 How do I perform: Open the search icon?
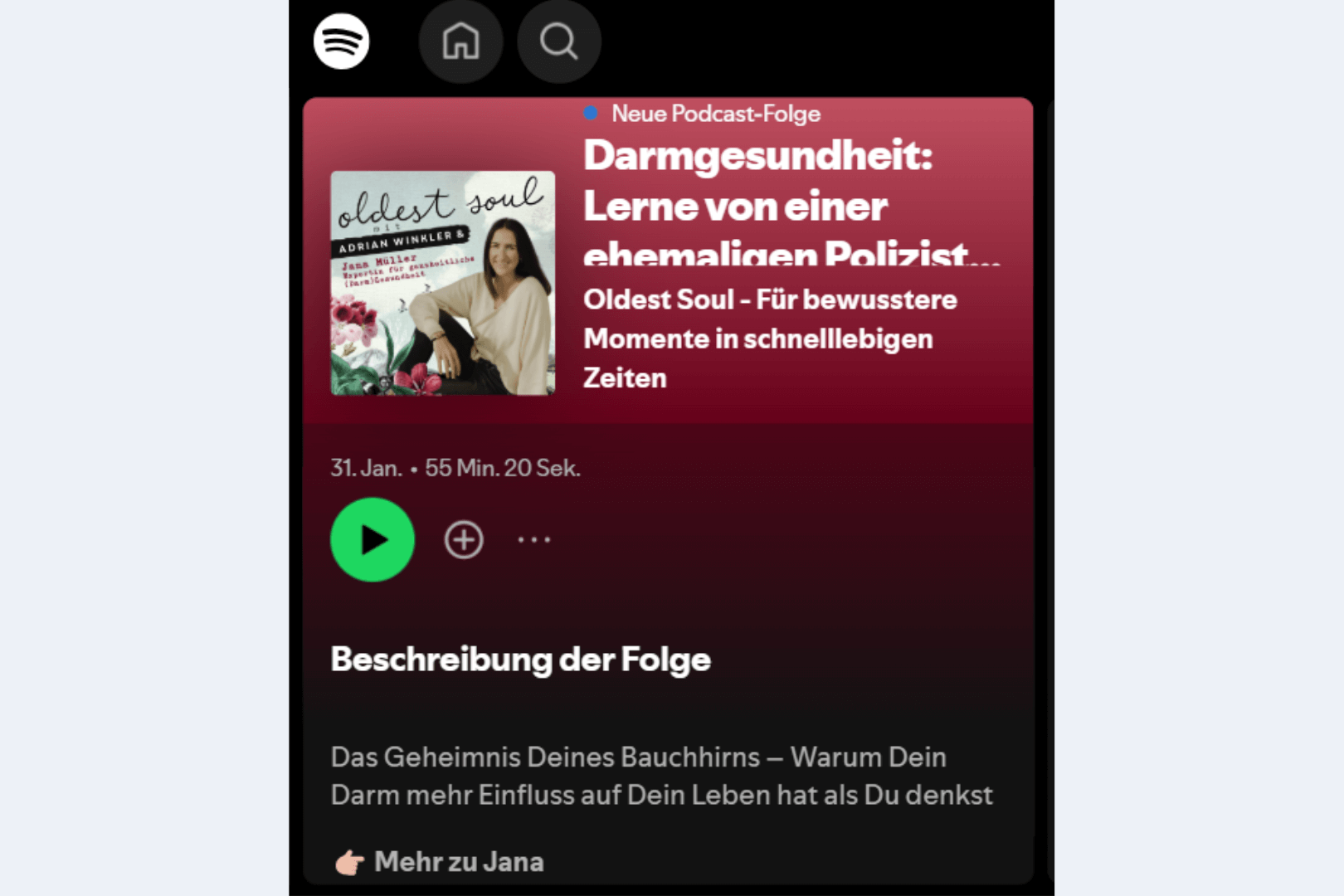[559, 41]
